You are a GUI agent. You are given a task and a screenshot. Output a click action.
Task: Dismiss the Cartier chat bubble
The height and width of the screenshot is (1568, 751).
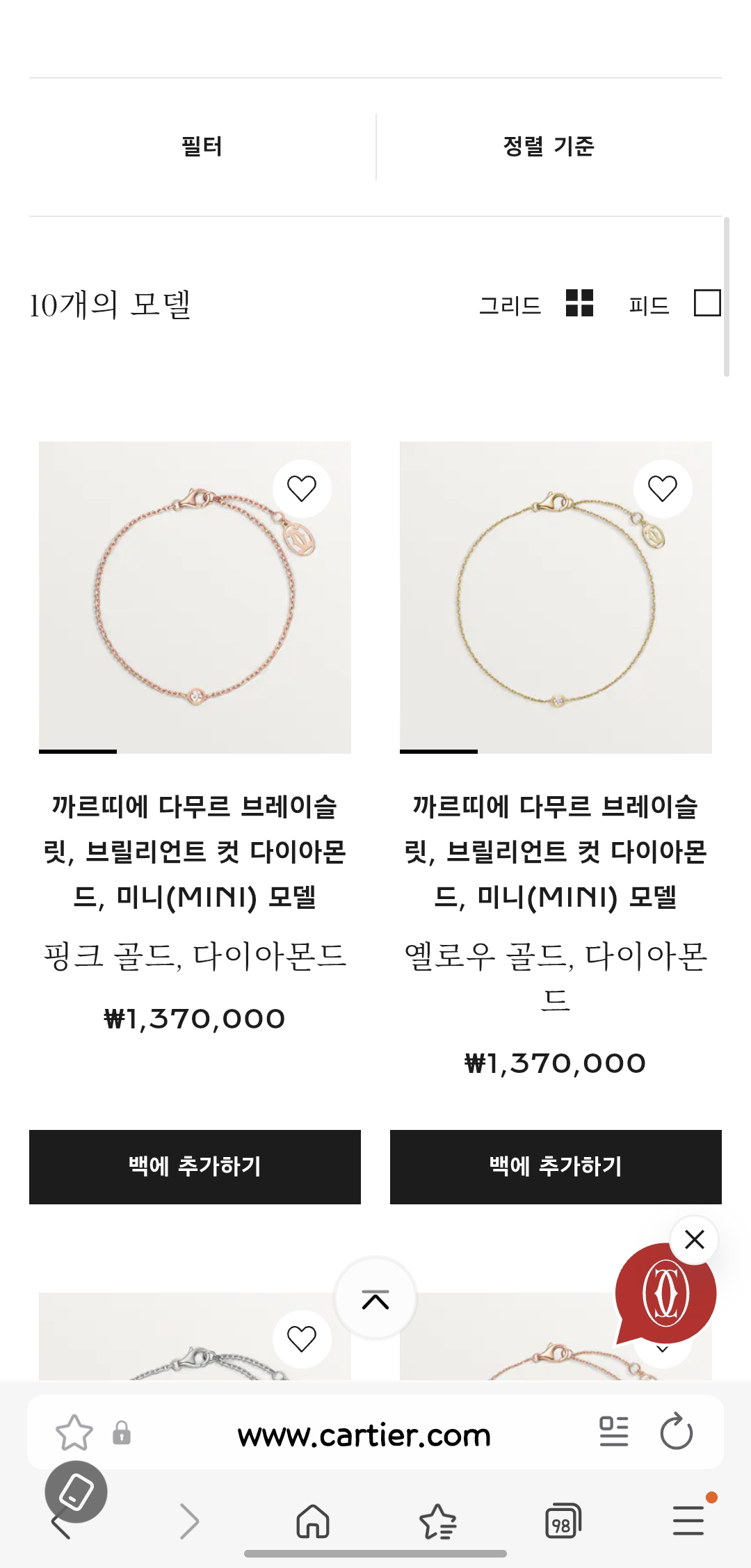(x=694, y=1240)
